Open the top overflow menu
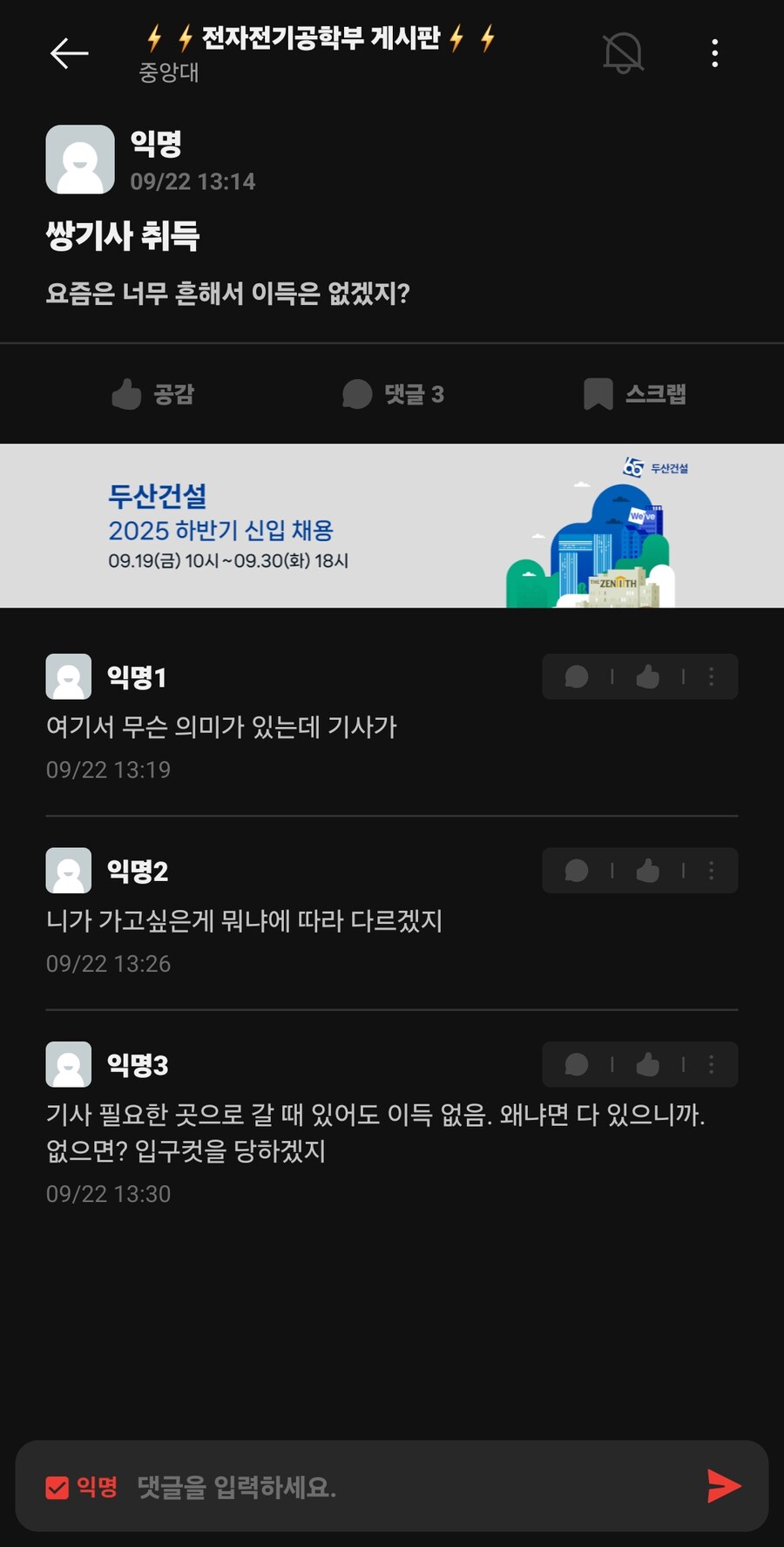The width and height of the screenshot is (784, 1547). click(714, 54)
